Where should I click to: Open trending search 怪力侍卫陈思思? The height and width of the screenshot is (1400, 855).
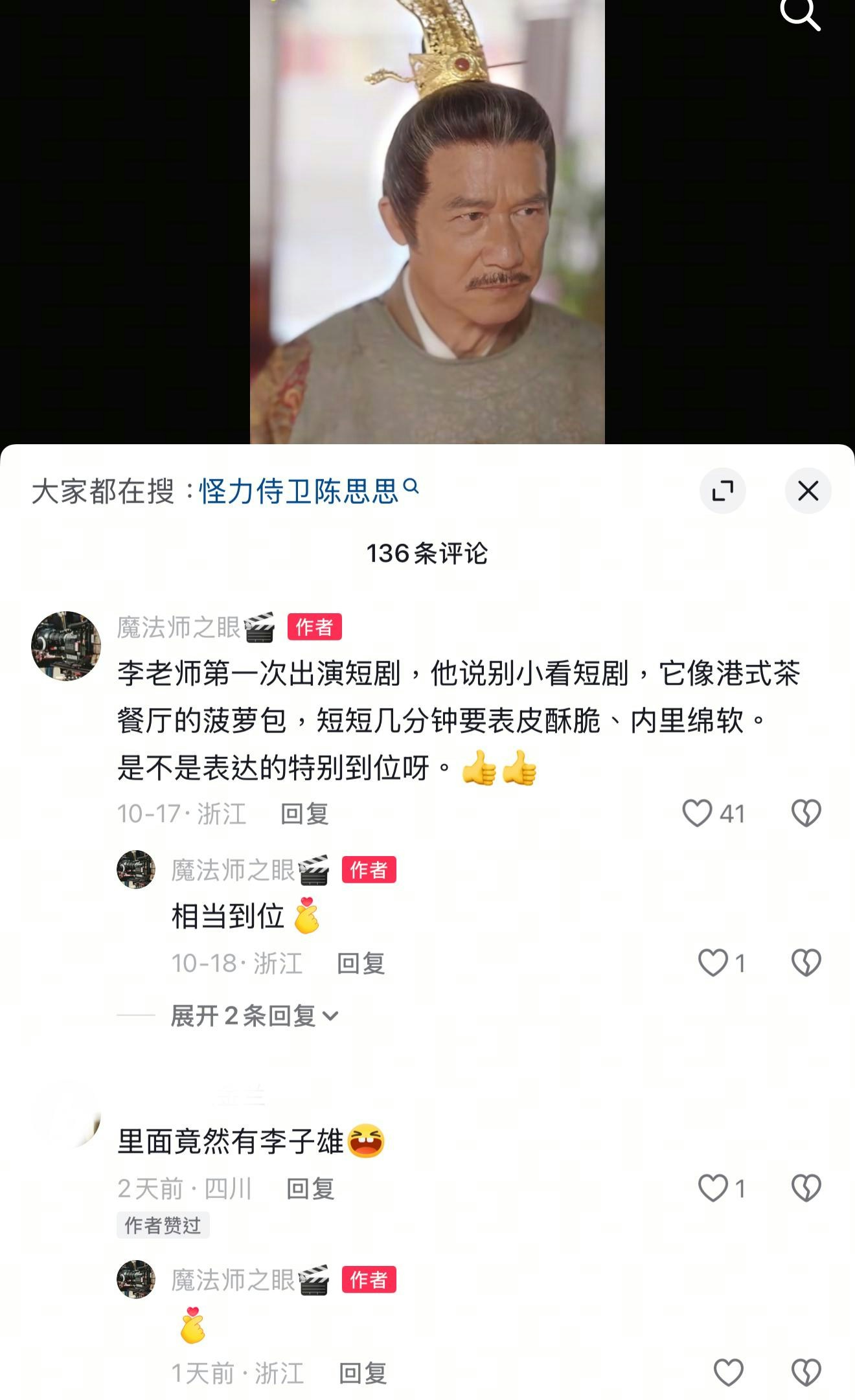tap(299, 491)
